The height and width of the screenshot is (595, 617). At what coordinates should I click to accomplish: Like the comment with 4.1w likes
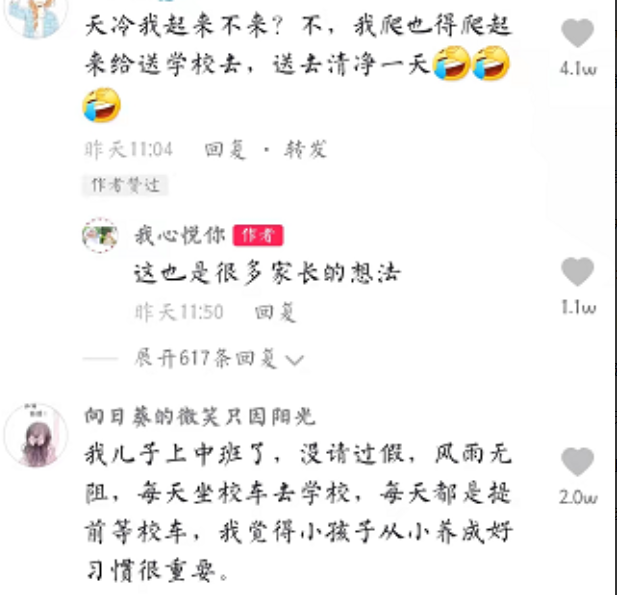577,35
